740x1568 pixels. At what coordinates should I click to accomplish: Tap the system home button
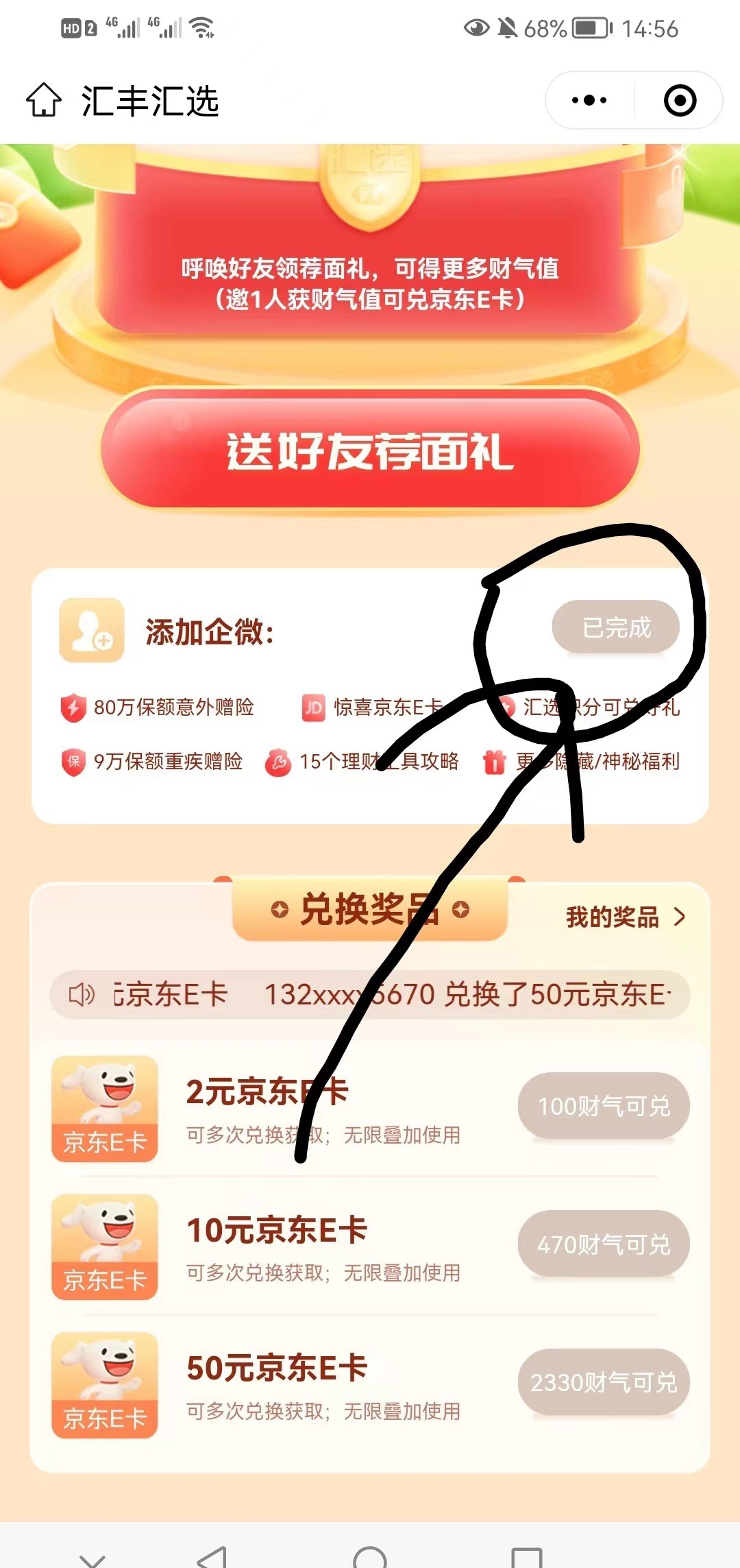[370, 1558]
